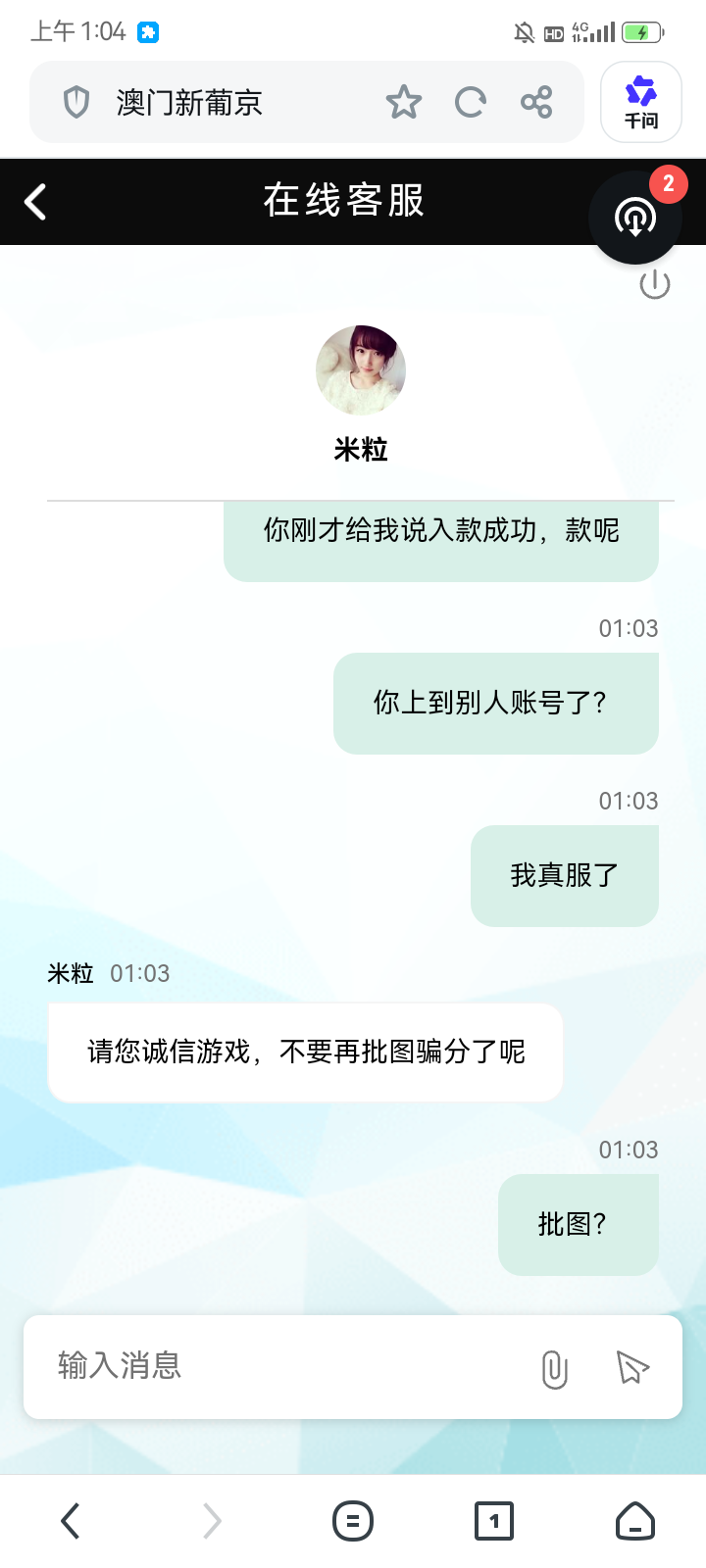Click the blue puzzle icon in status bar

coord(149,32)
